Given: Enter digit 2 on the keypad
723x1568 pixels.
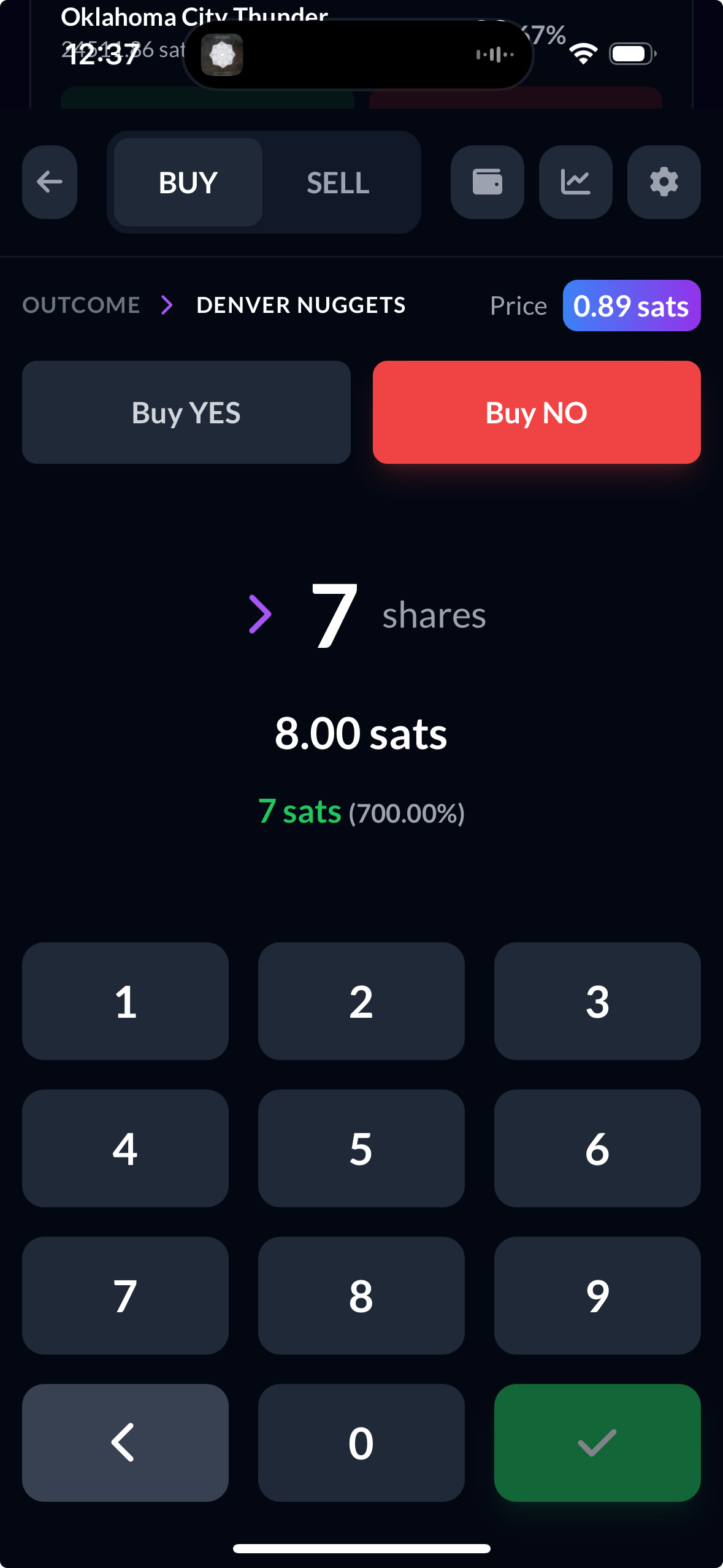Looking at the screenshot, I should (x=361, y=1001).
